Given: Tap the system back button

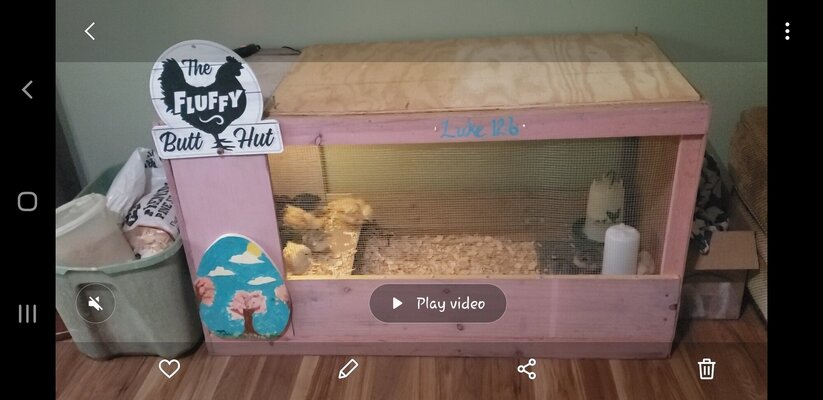Looking at the screenshot, I should point(27,90).
